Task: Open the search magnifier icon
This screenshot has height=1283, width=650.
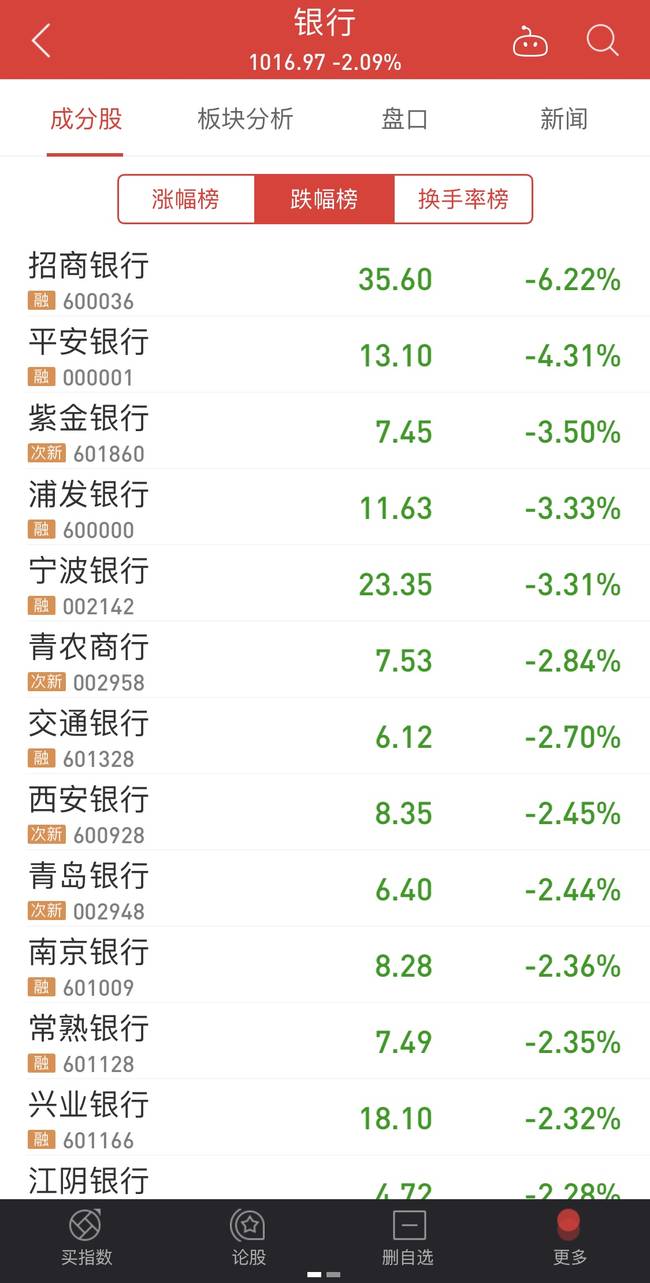Action: [x=603, y=41]
